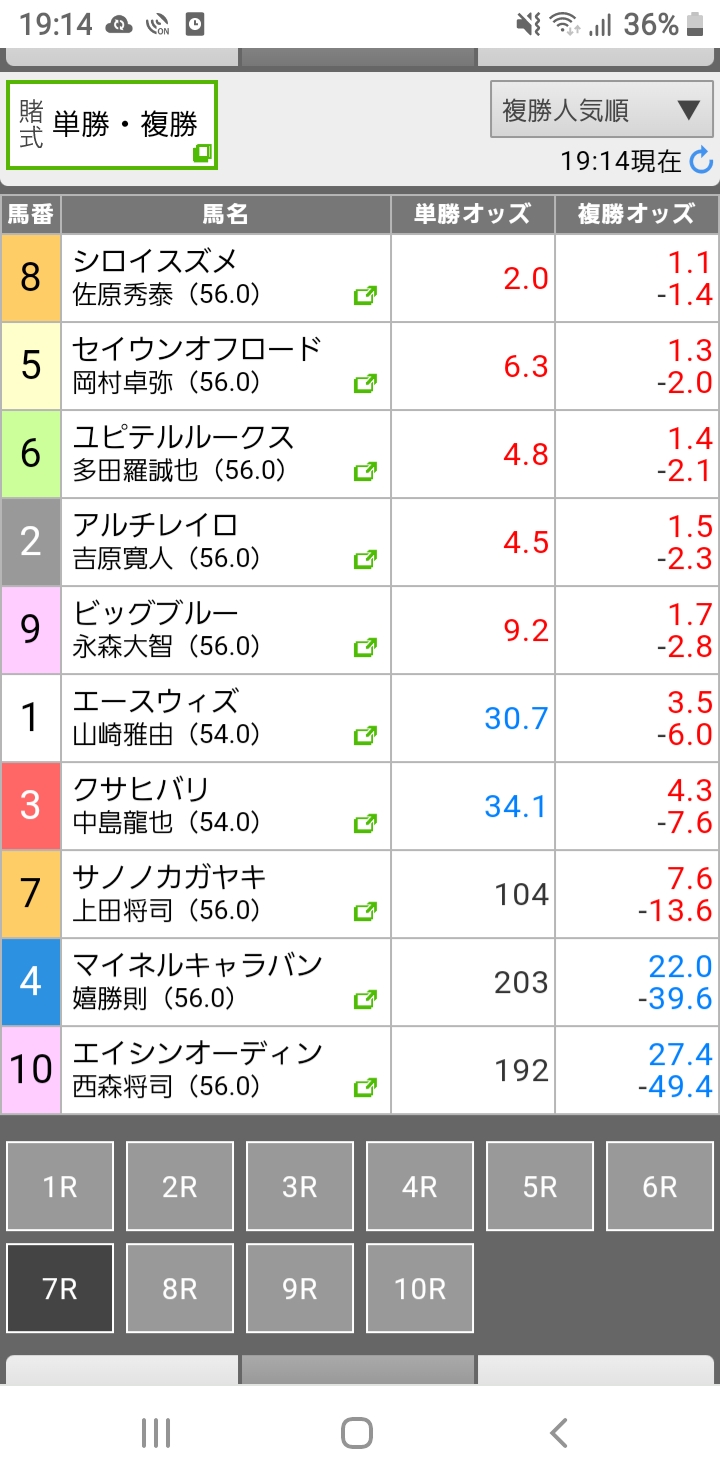Open the 賭式 単勝・複勝 bet type selector
The width and height of the screenshot is (720, 1480).
[112, 125]
